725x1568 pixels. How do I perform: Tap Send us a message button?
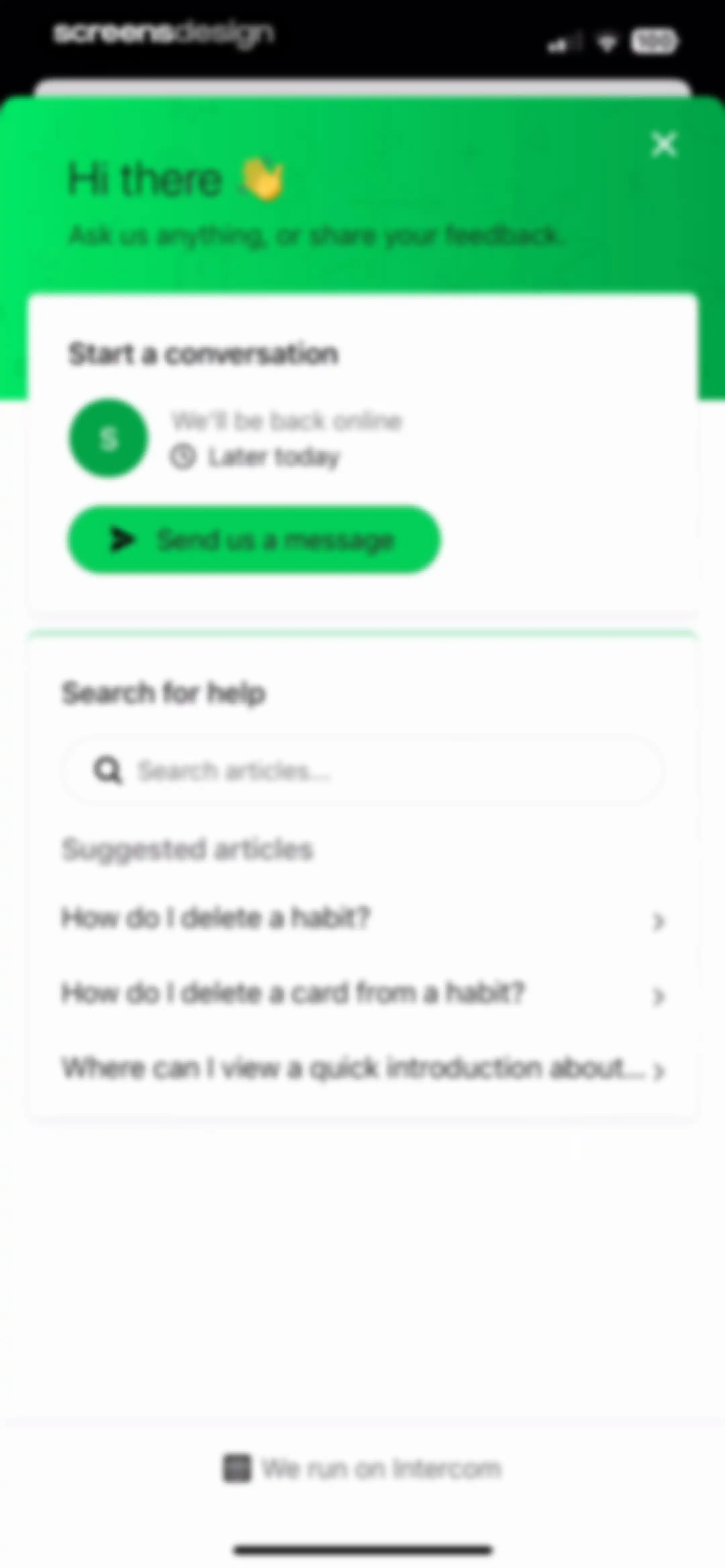[254, 539]
